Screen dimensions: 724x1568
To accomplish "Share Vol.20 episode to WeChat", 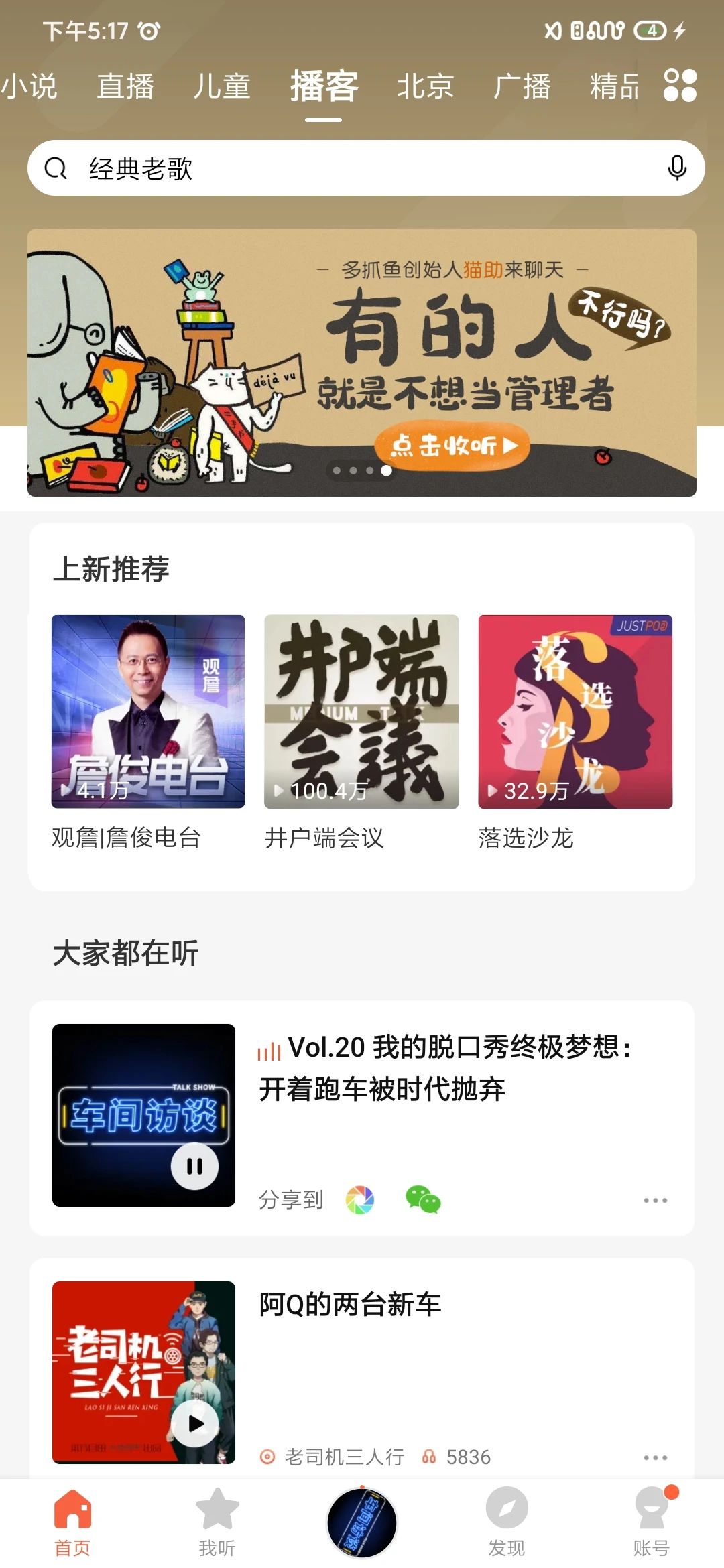I will coord(423,1199).
